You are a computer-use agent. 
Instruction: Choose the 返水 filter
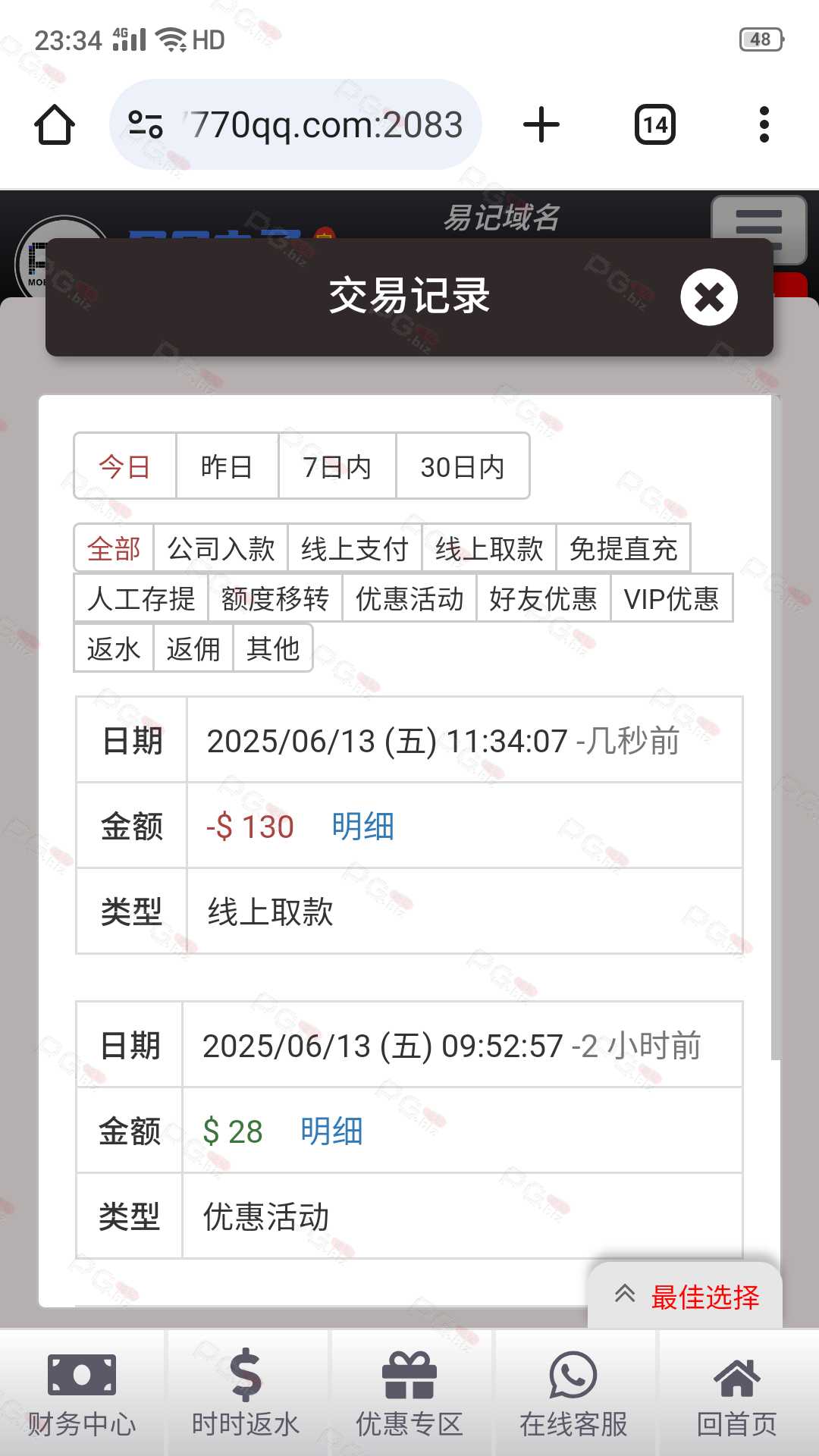tap(114, 648)
